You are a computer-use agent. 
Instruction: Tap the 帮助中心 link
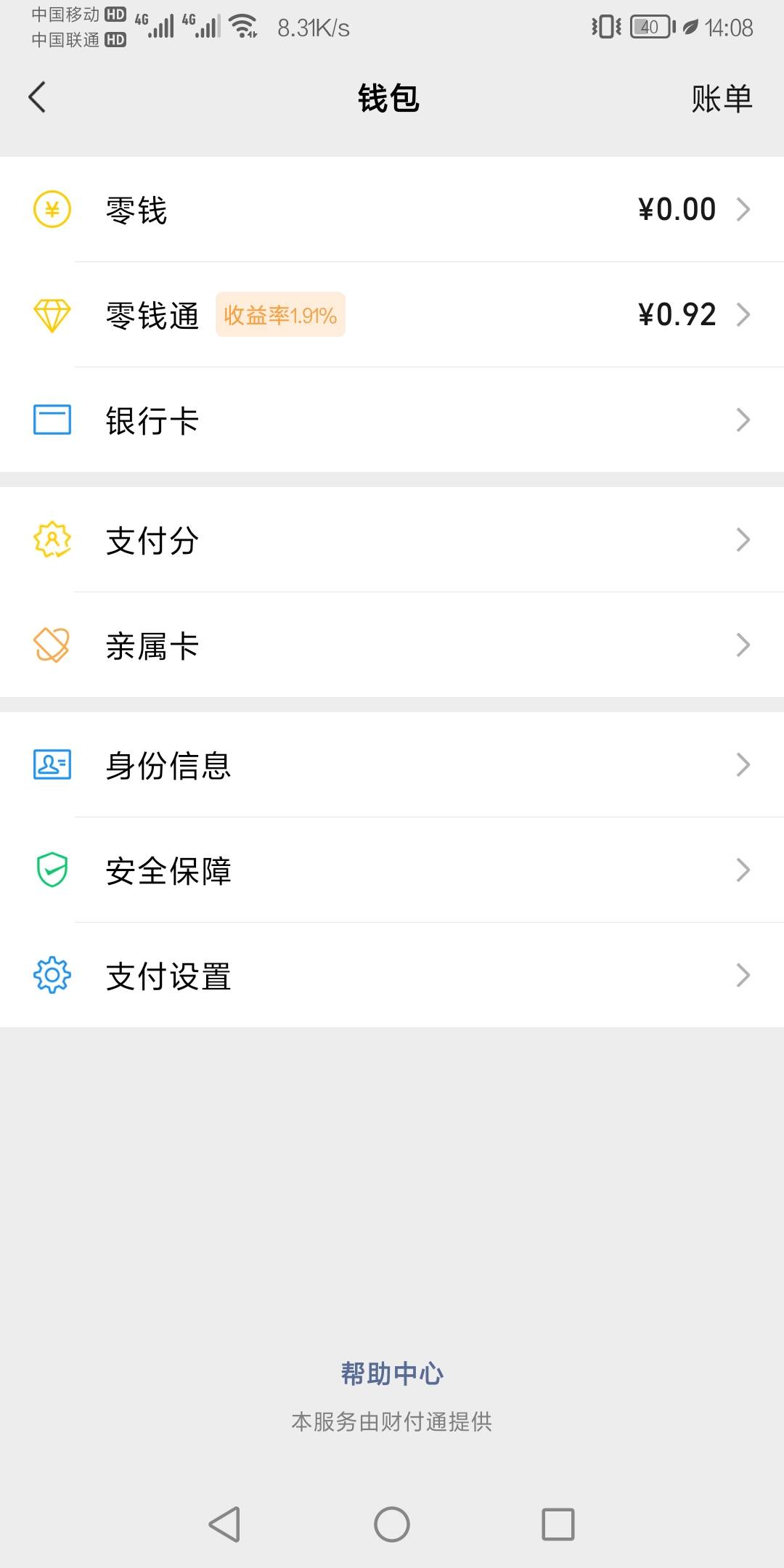click(392, 1373)
